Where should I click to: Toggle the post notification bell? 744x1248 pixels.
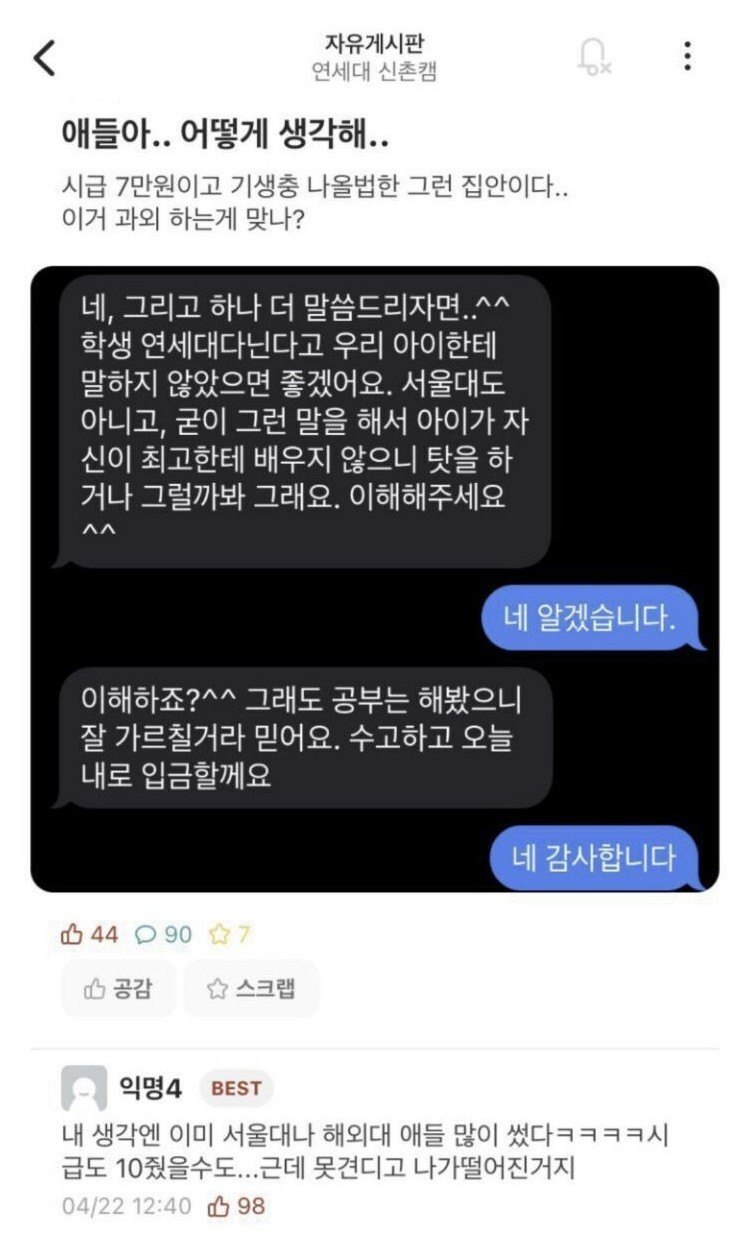click(x=594, y=57)
